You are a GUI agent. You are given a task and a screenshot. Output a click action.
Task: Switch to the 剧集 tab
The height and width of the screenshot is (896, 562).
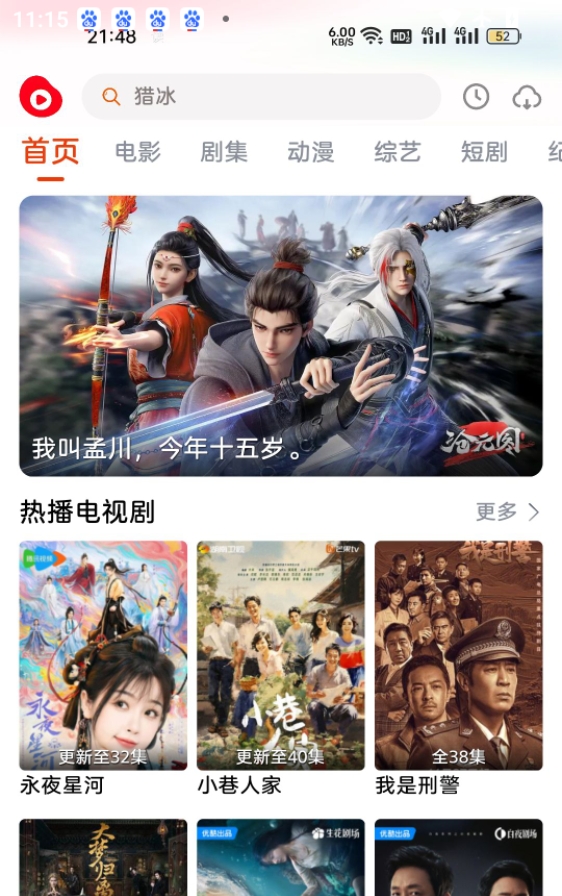pos(224,152)
